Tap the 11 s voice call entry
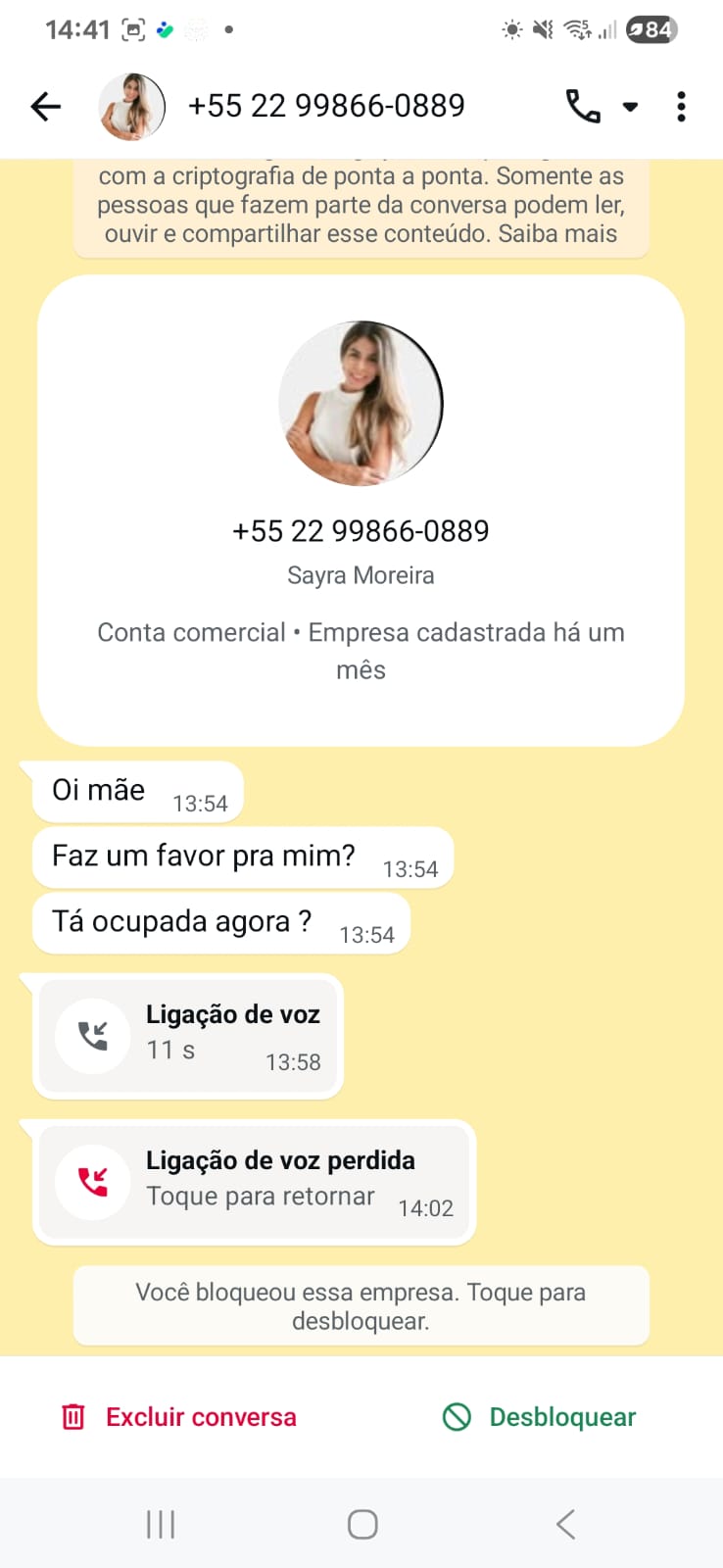The width and height of the screenshot is (723, 1568). (188, 1037)
